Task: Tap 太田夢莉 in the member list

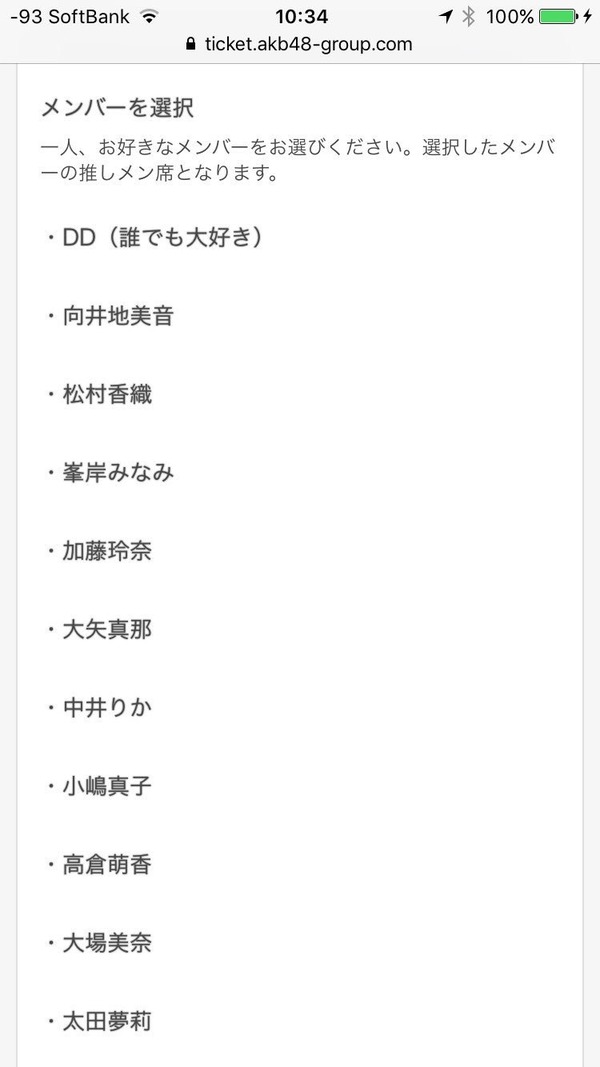Action: coord(99,1021)
